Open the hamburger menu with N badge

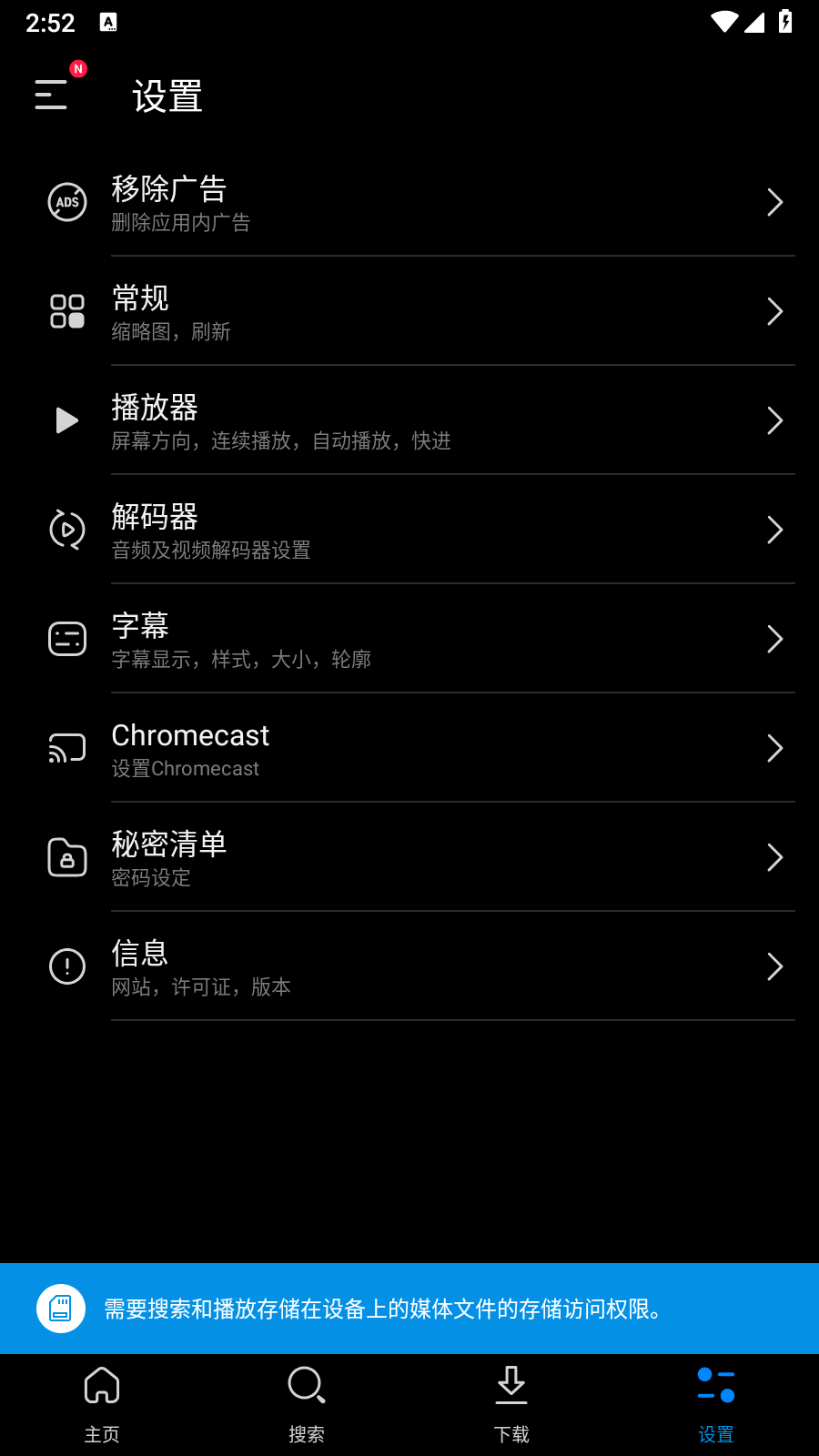(x=50, y=96)
